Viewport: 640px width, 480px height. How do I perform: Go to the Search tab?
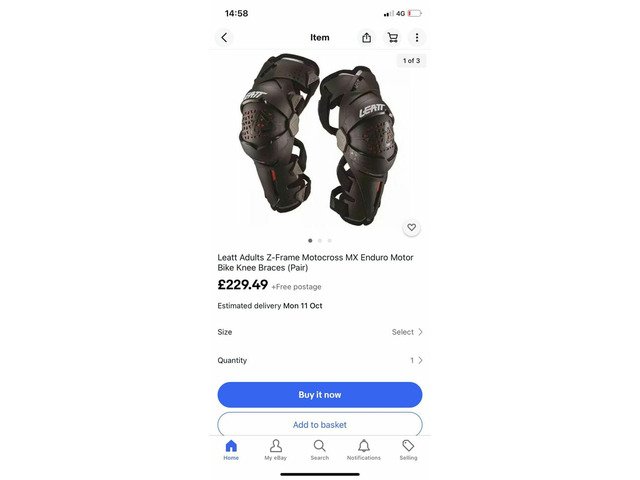(319, 450)
